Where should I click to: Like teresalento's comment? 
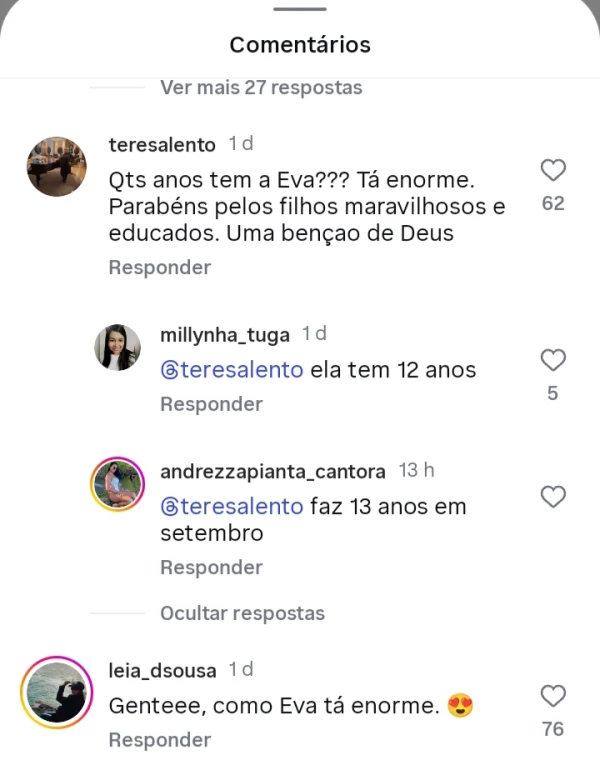click(553, 169)
